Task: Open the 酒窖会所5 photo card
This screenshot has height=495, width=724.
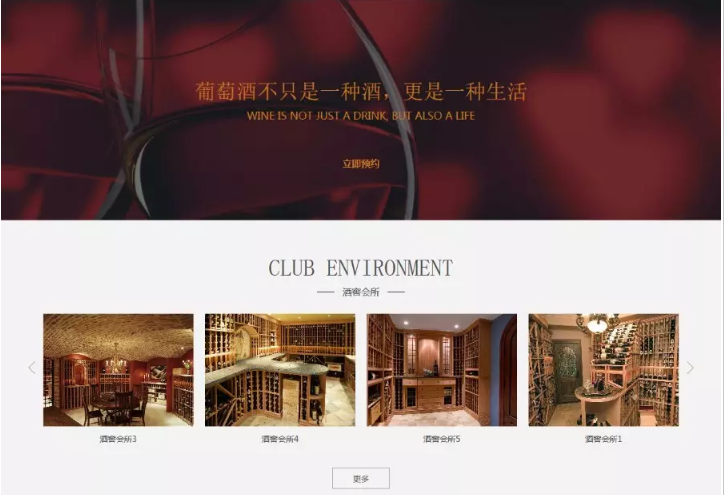Action: pyautogui.click(x=442, y=370)
